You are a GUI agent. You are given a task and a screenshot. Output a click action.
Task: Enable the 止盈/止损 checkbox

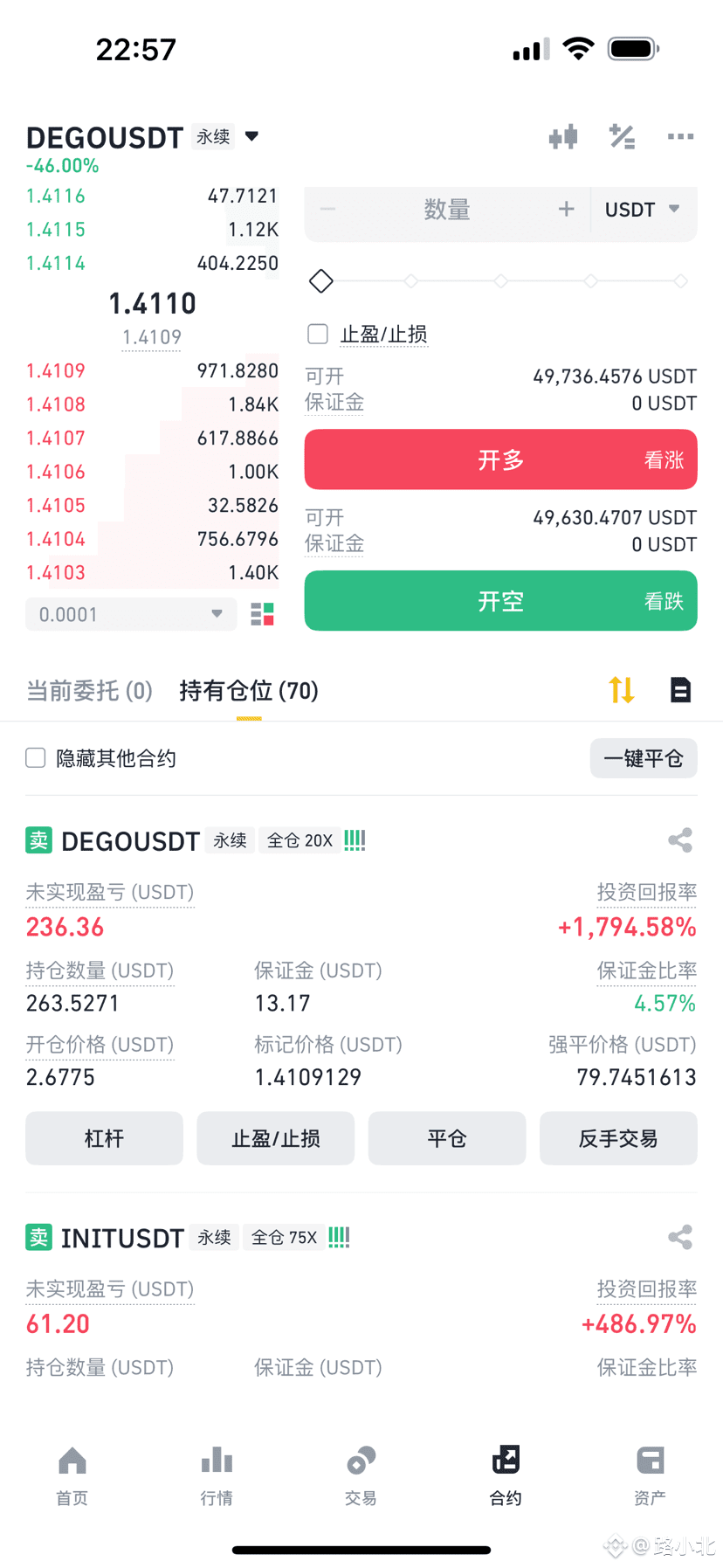[318, 334]
